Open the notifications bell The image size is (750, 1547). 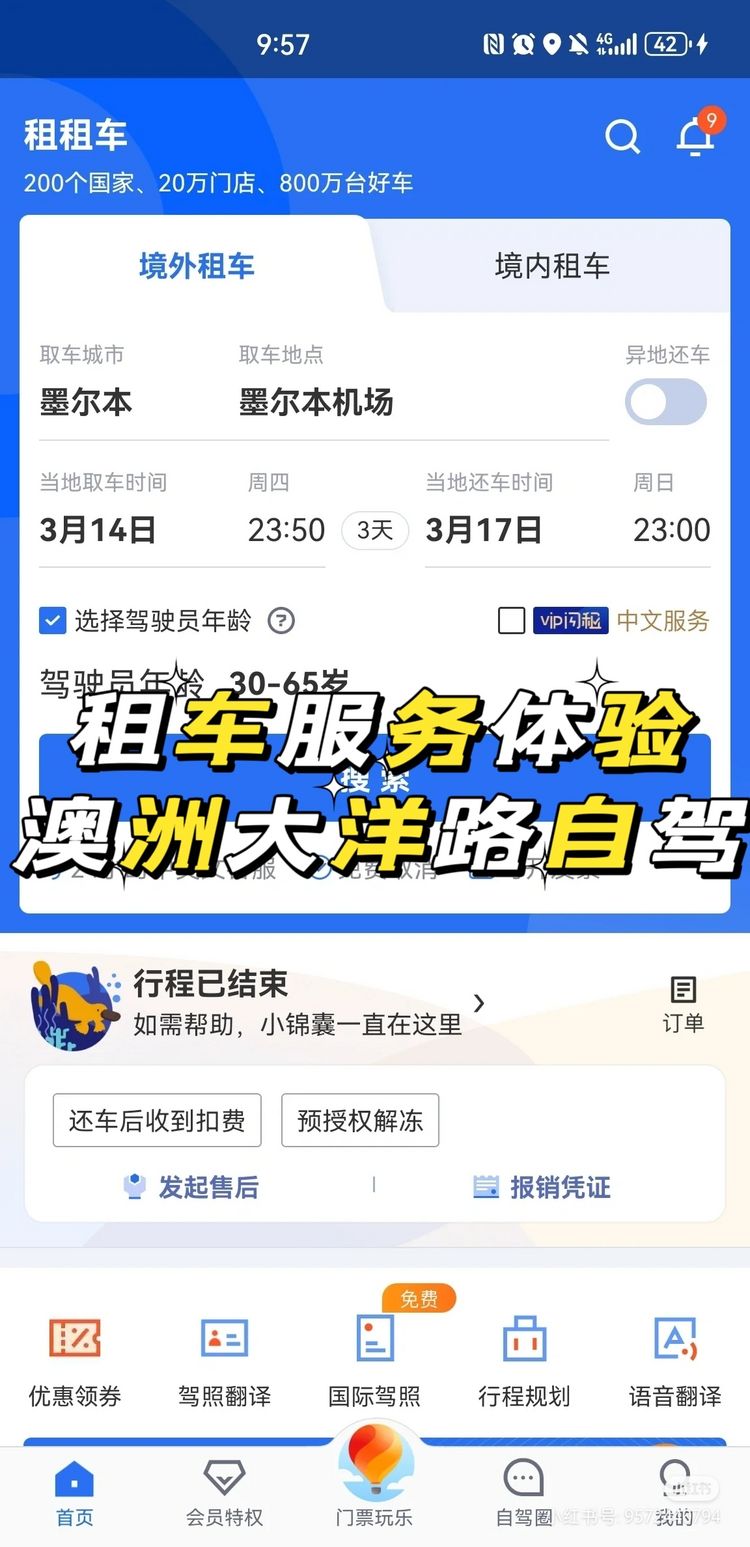[695, 137]
